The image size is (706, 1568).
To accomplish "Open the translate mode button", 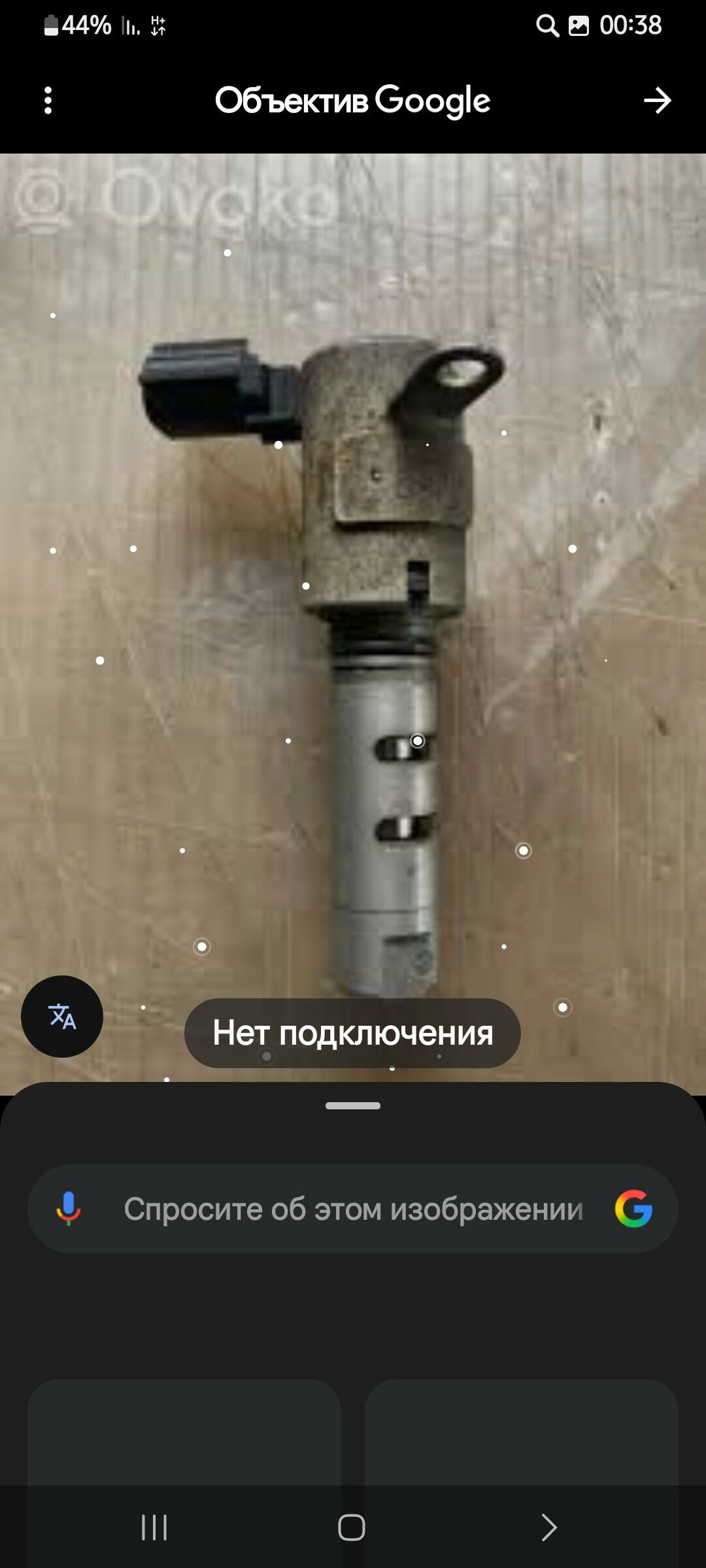I will 62,1017.
